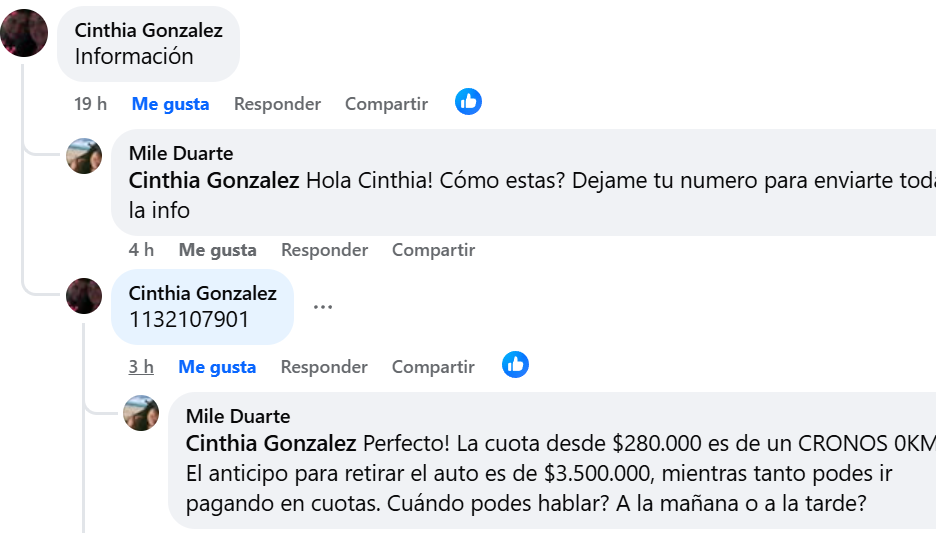The height and width of the screenshot is (533, 936).
Task: Open Cinthia Gonzalez's profile from the Información comment
Action: click(148, 31)
